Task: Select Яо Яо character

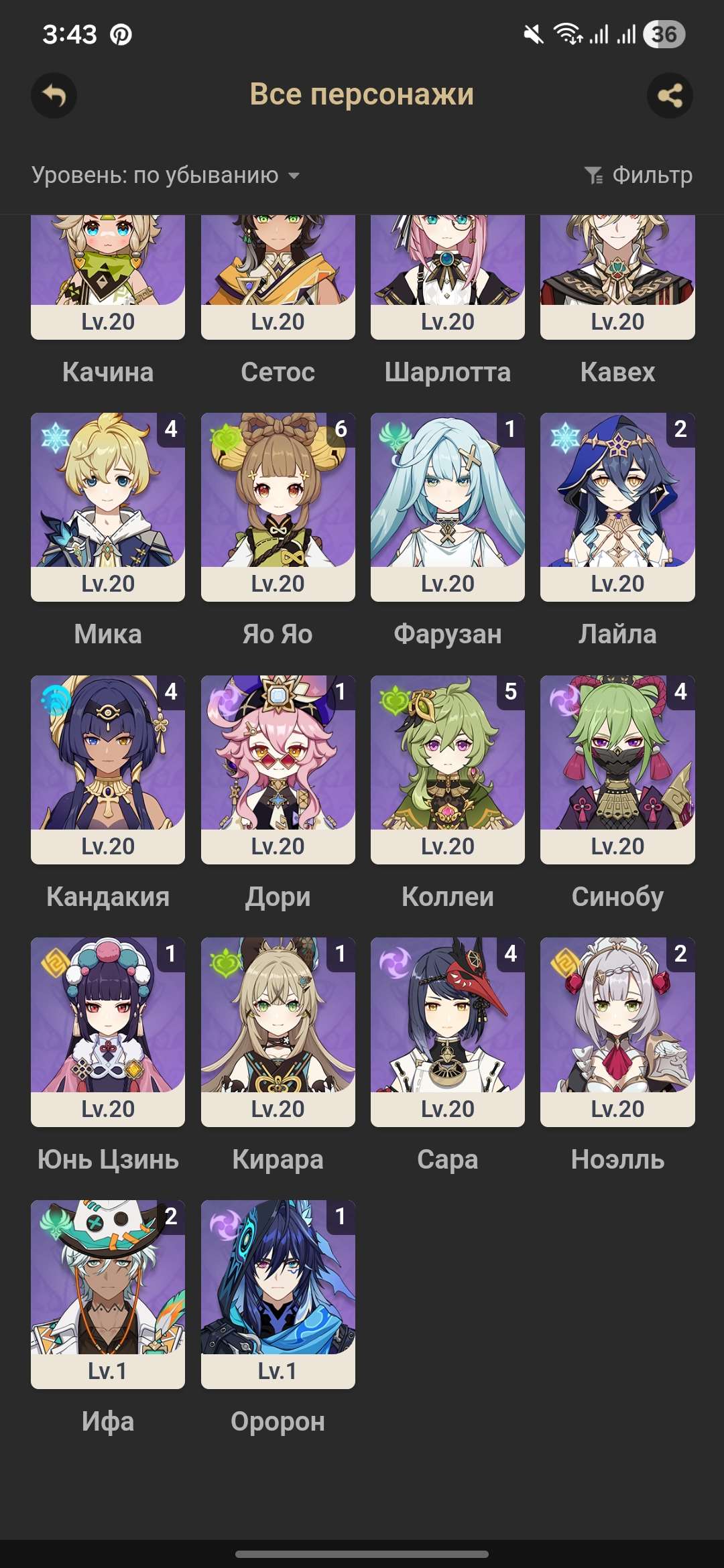Action: [x=278, y=506]
